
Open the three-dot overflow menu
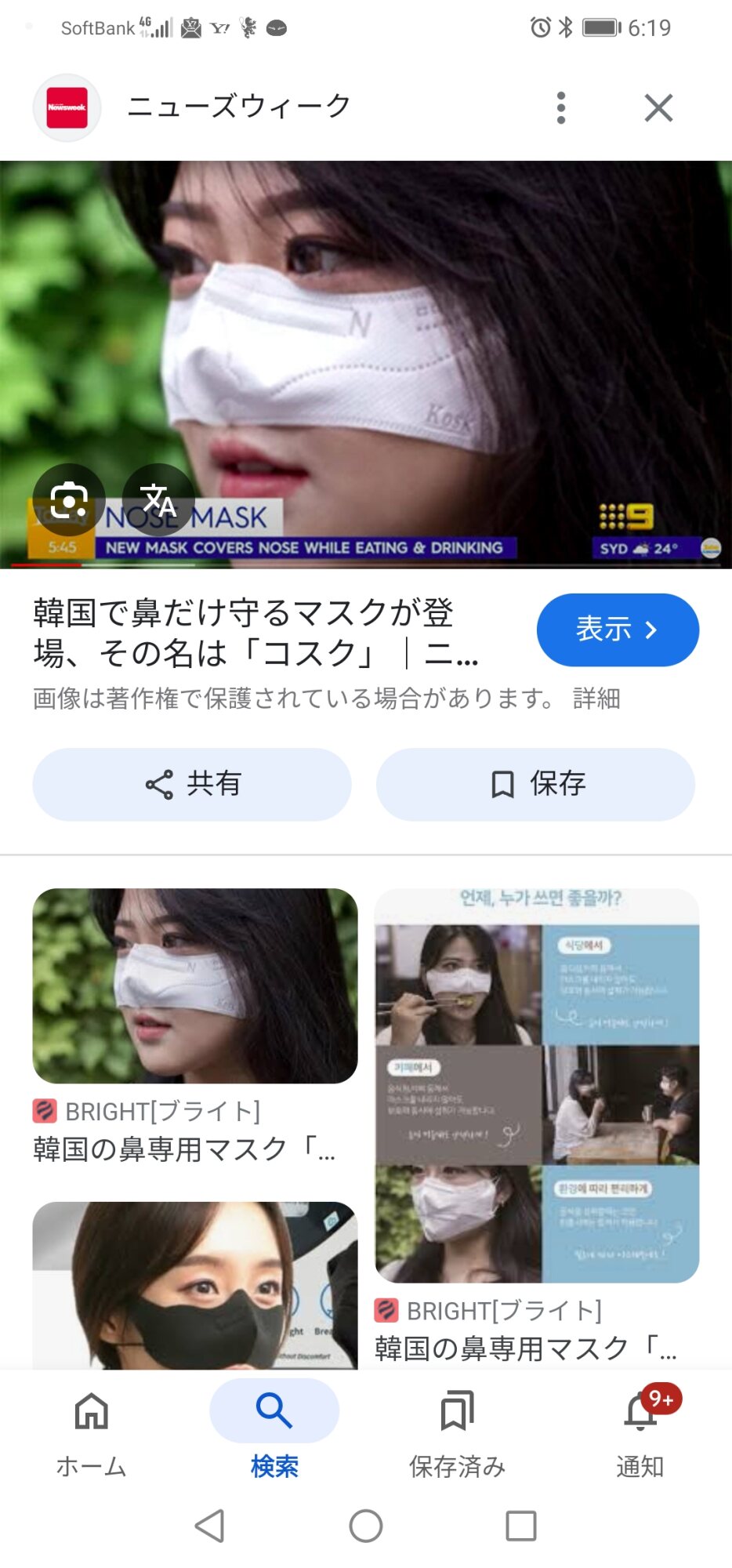(560, 107)
